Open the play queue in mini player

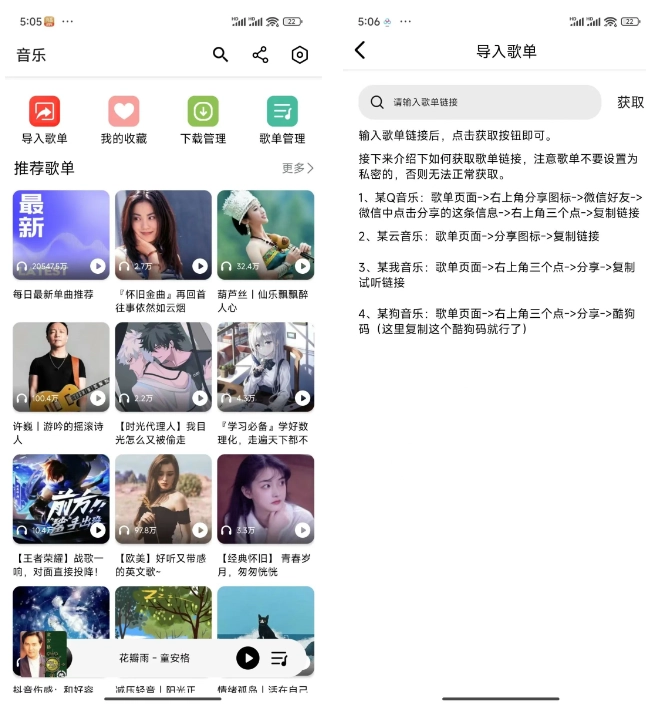point(279,658)
